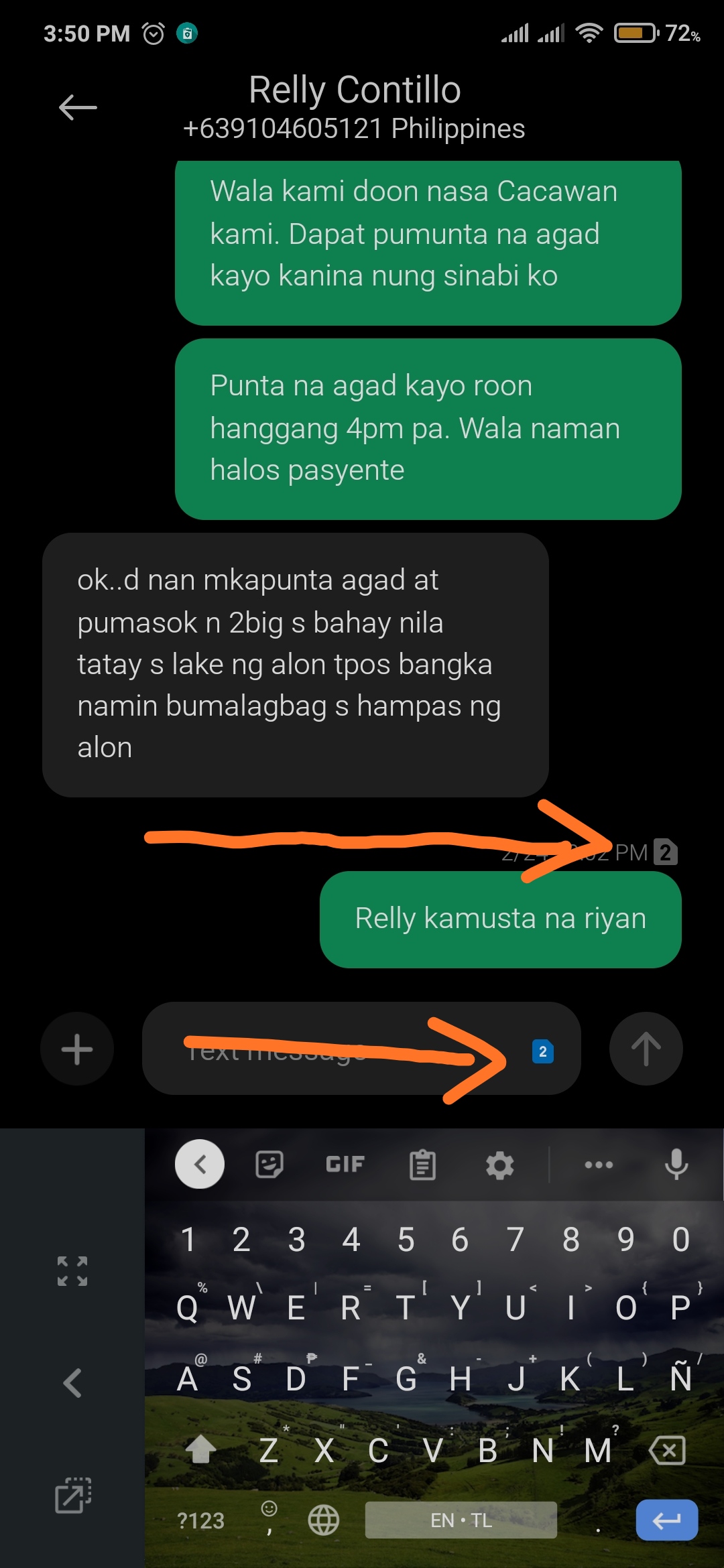Open the plus attachment button
This screenshot has height=1568, width=724.
click(x=77, y=1049)
